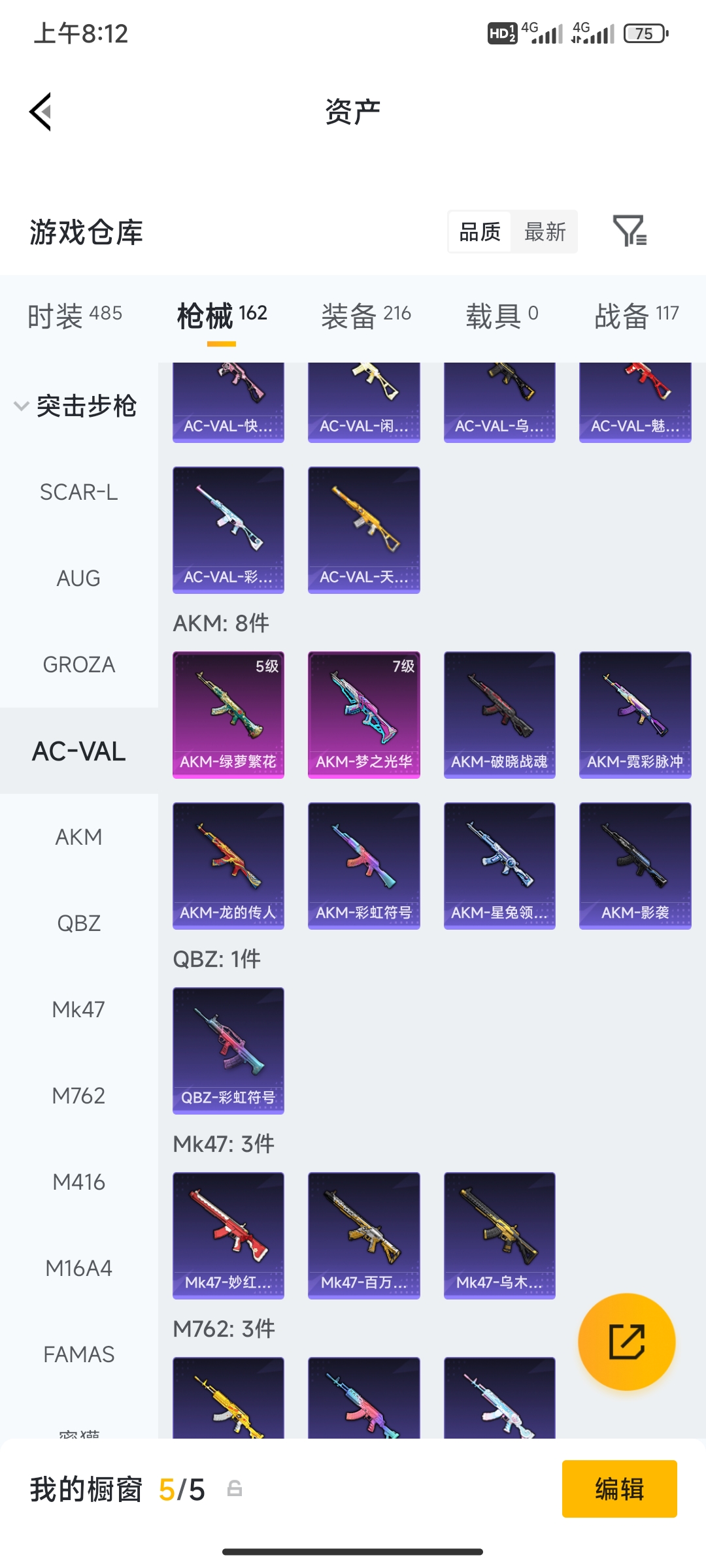Screen dimensions: 706x1568
Task: Open the AKM-绿萝繁花 skin
Action: [x=228, y=715]
